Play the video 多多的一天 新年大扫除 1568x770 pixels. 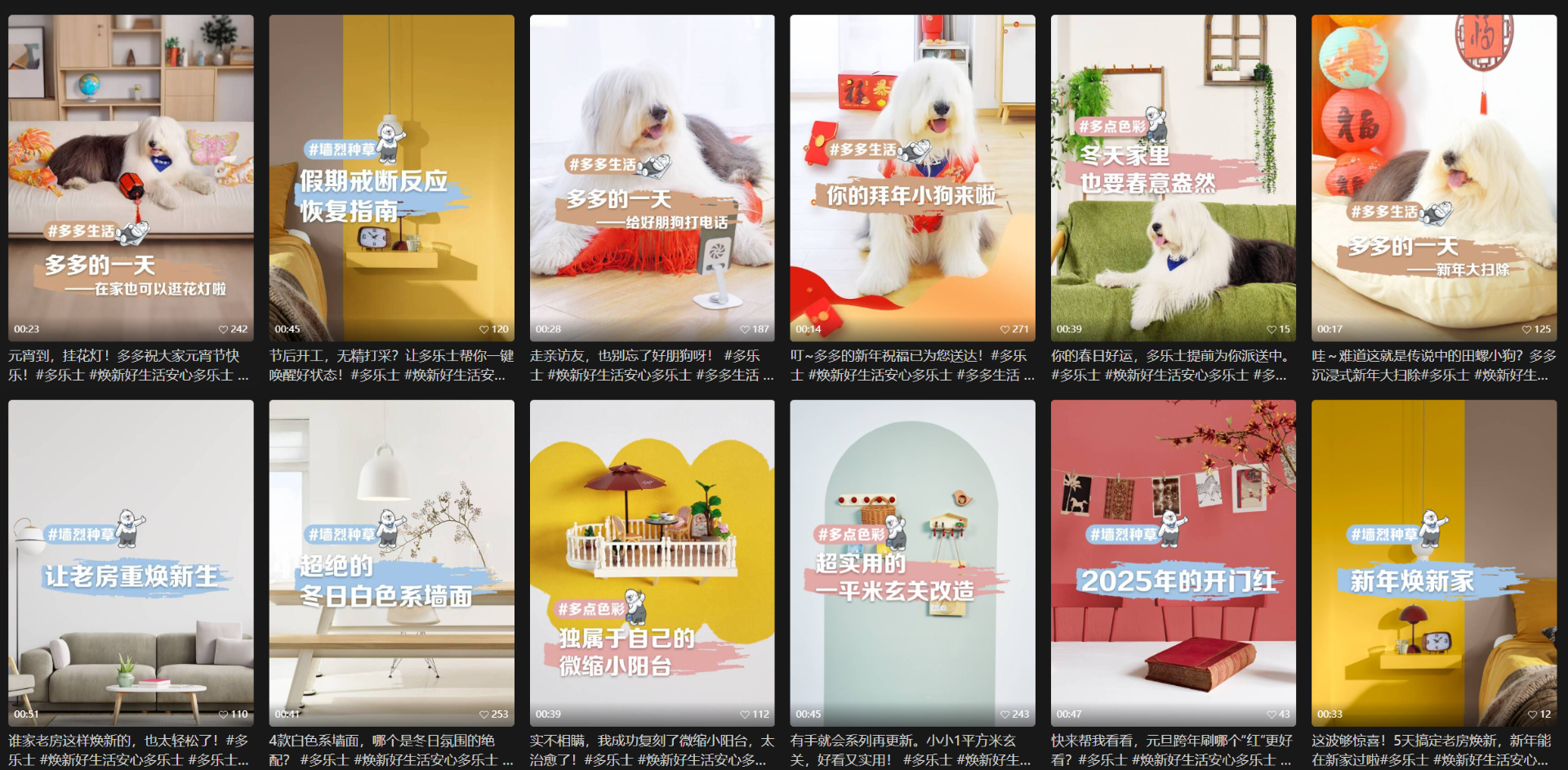pyautogui.click(x=1433, y=177)
